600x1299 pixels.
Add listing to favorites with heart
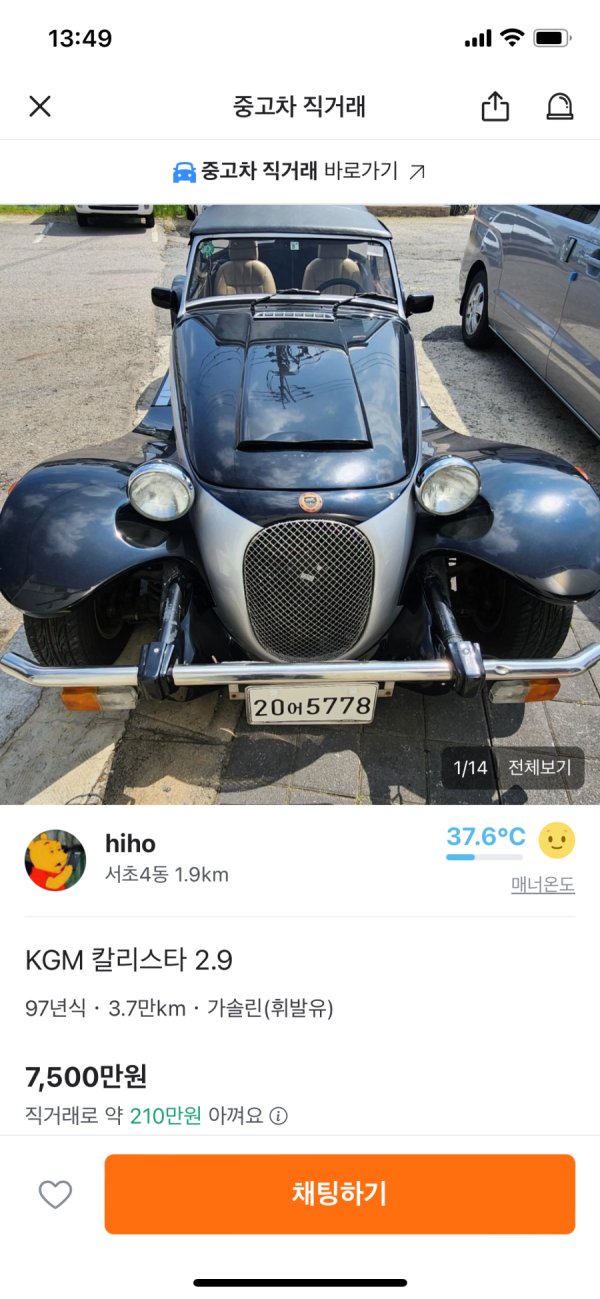pyautogui.click(x=55, y=1194)
